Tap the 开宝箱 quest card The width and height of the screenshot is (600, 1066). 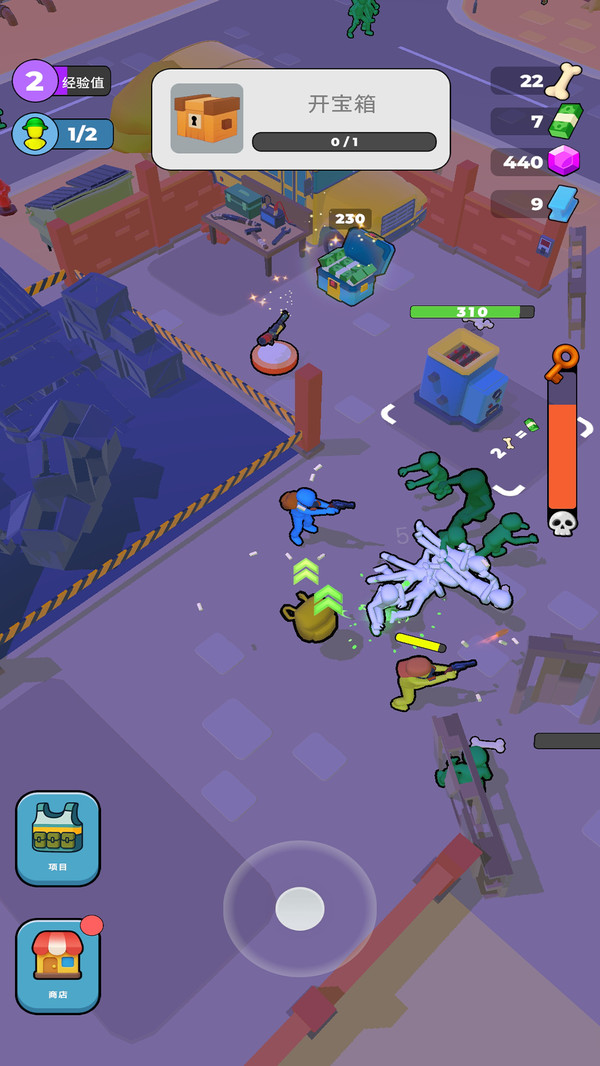click(301, 120)
